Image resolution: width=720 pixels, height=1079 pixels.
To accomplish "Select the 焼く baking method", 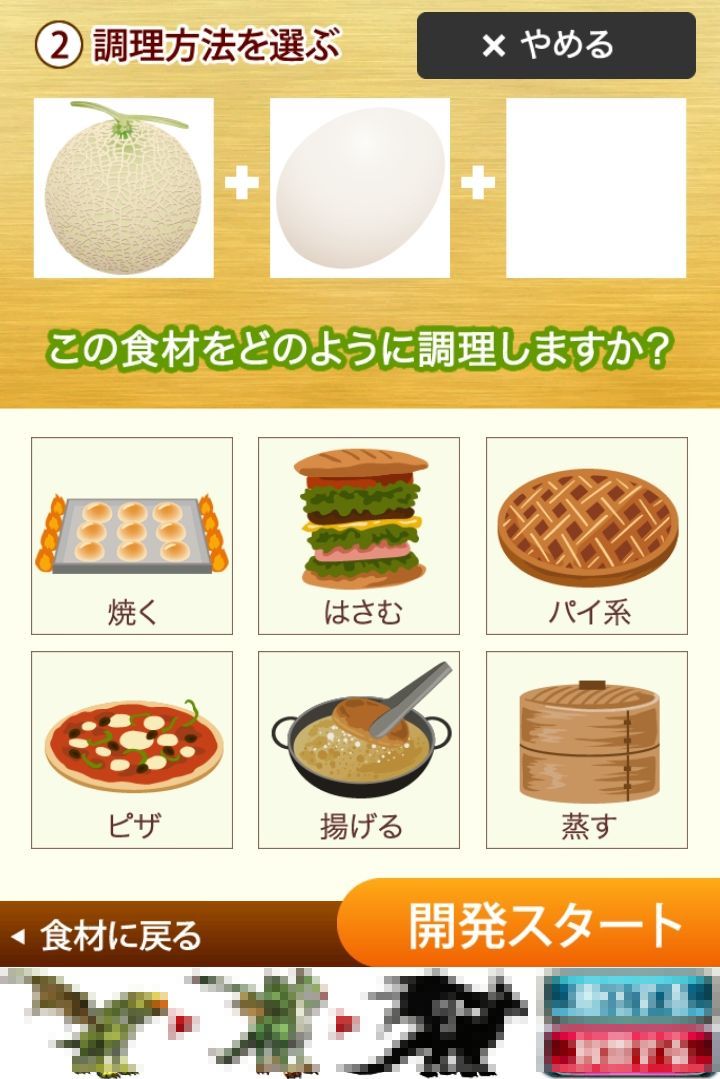I will (x=132, y=536).
